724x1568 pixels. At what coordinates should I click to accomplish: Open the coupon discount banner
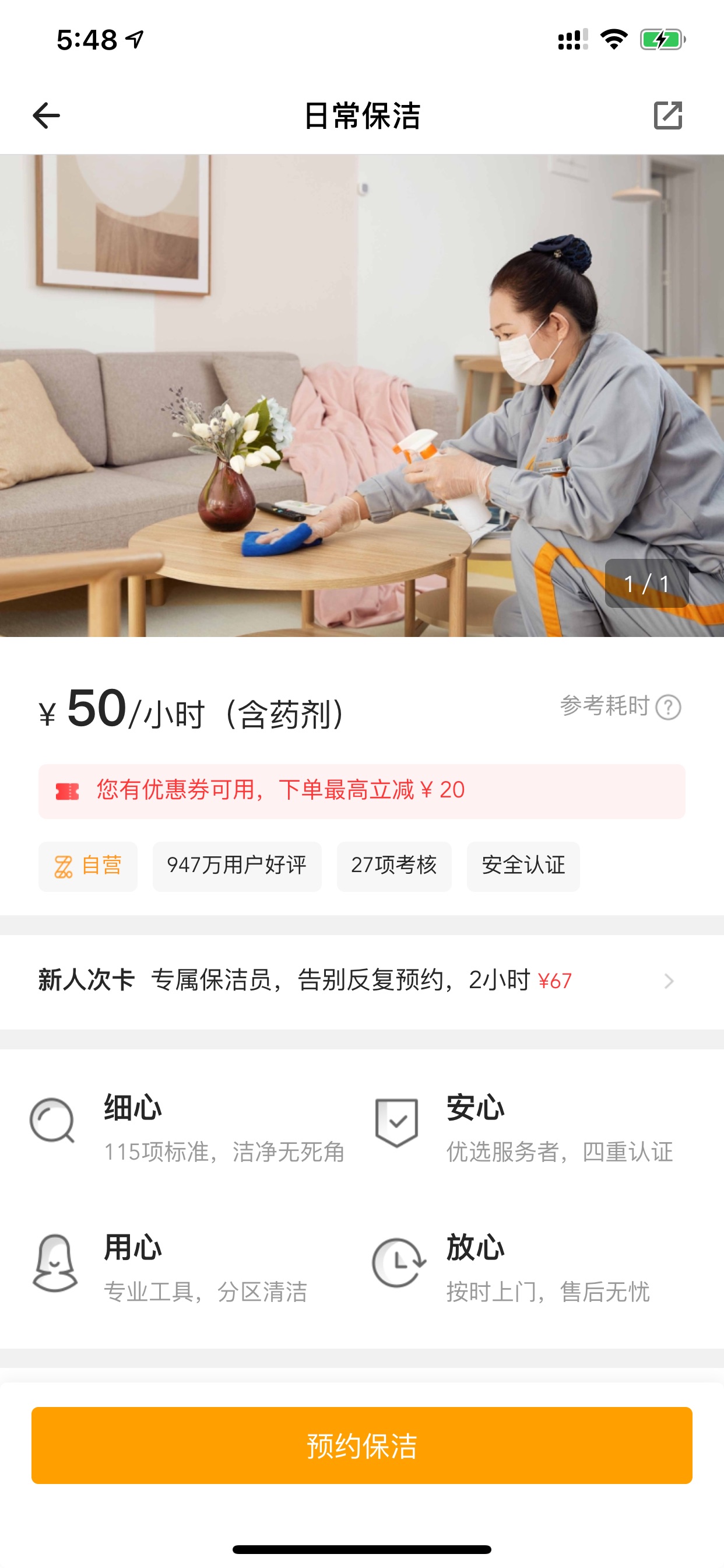click(362, 792)
